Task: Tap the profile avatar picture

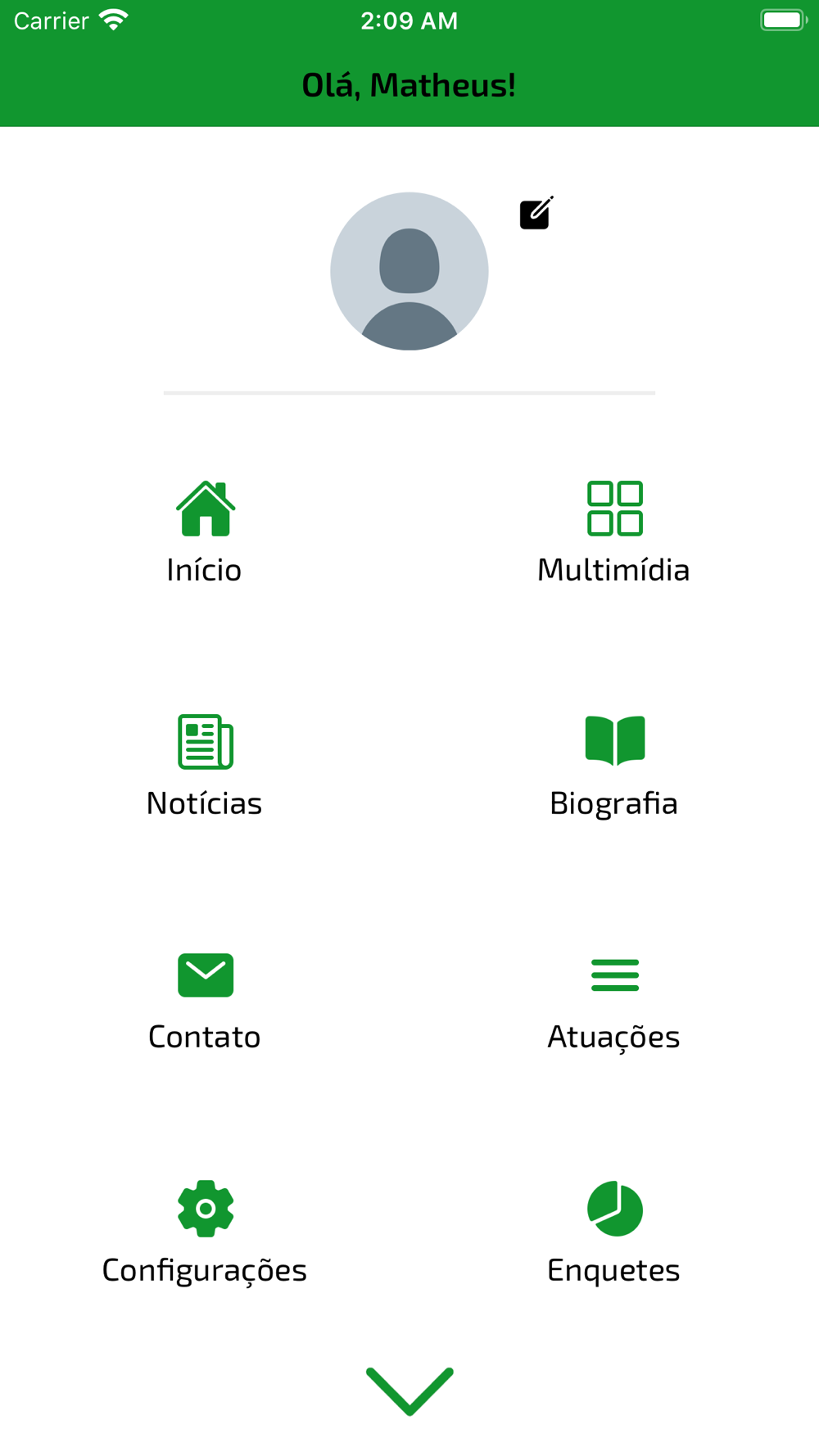Action: [x=409, y=271]
